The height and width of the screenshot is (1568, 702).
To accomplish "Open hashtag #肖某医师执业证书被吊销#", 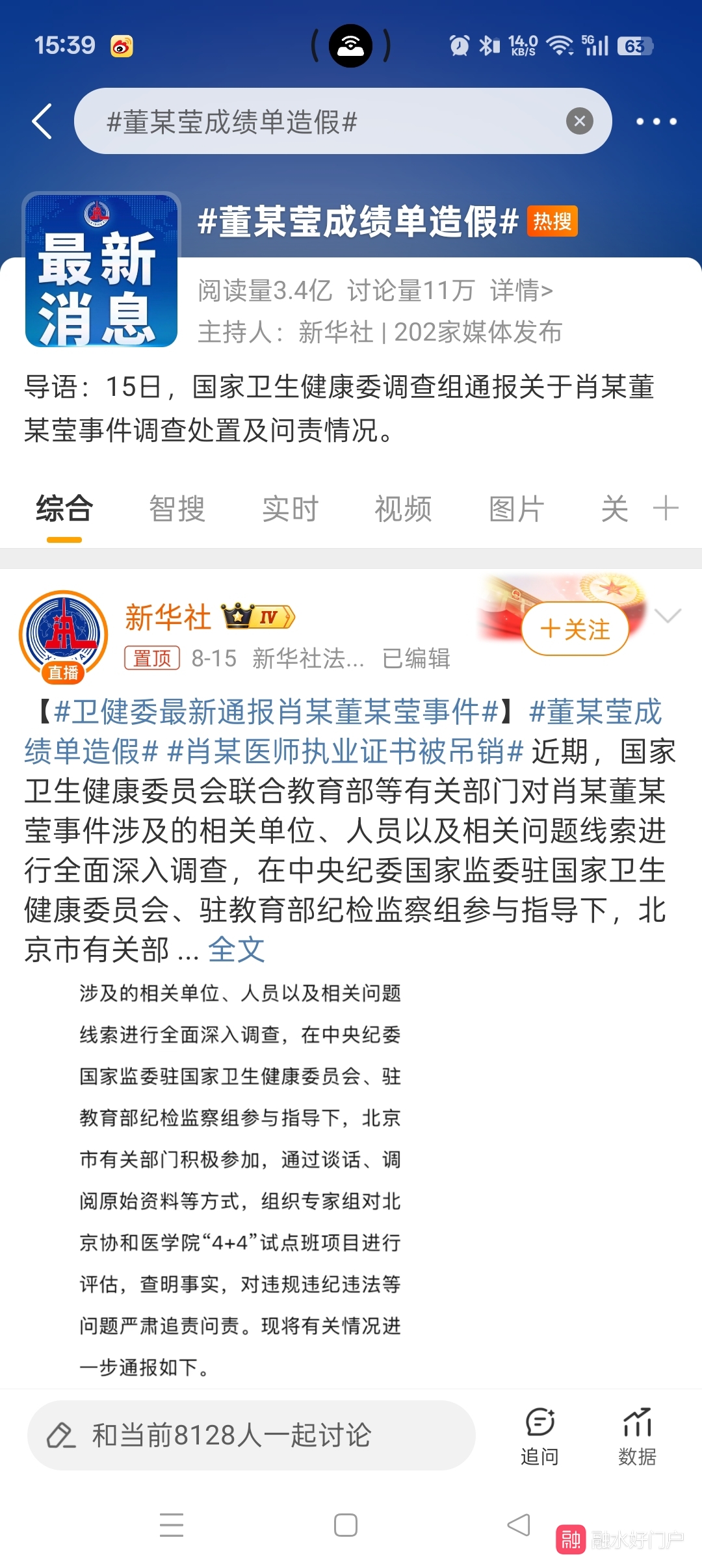I will pos(344,751).
